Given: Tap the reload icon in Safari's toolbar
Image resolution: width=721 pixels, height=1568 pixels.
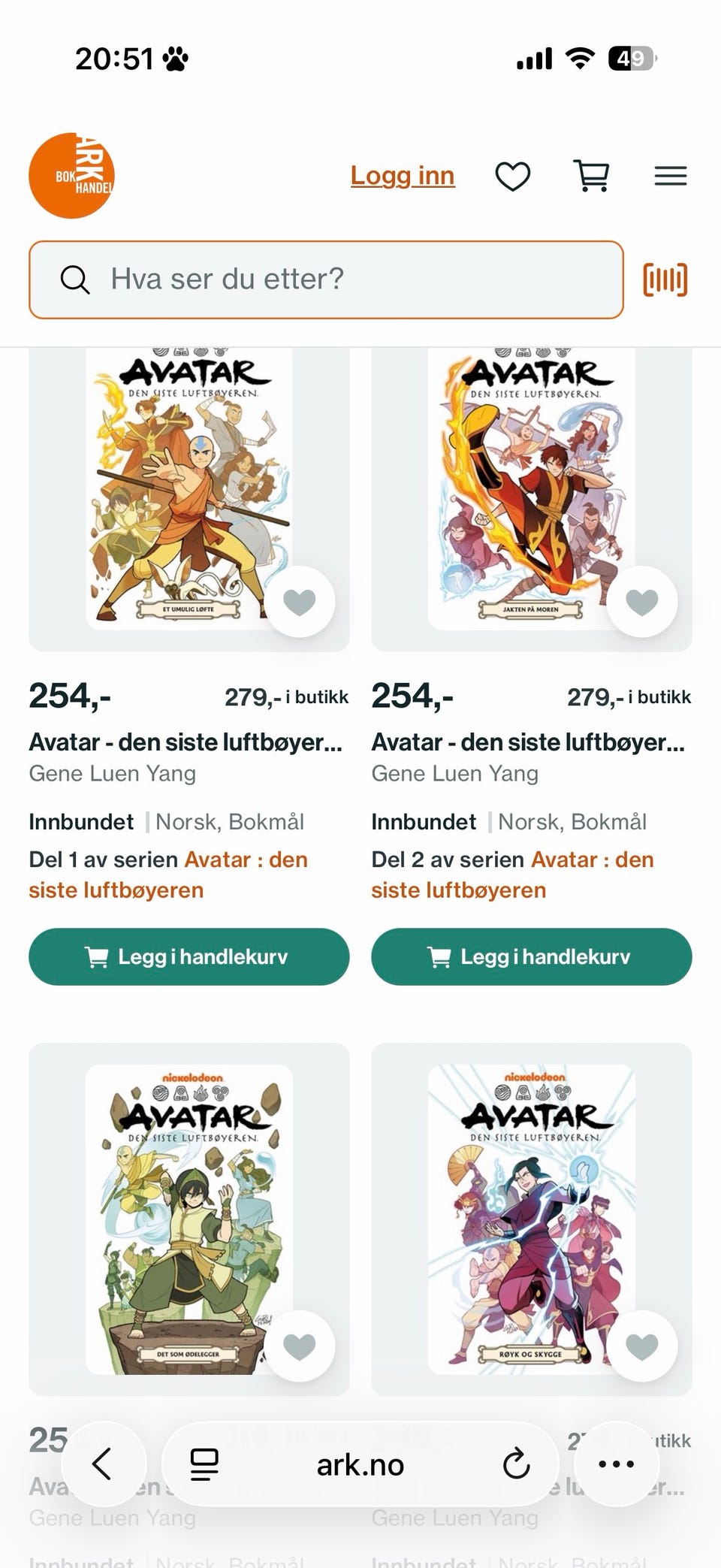Looking at the screenshot, I should (515, 1464).
